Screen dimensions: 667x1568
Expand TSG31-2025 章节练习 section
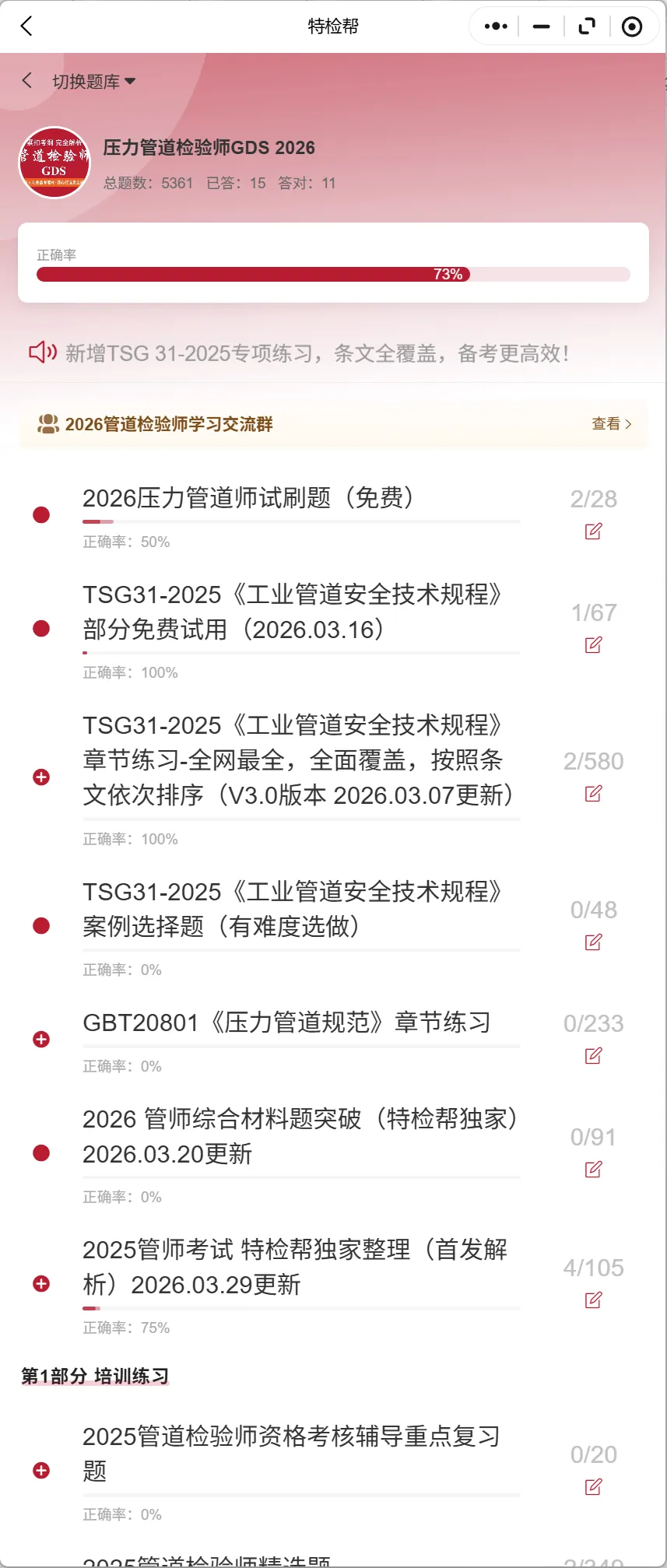click(x=41, y=777)
